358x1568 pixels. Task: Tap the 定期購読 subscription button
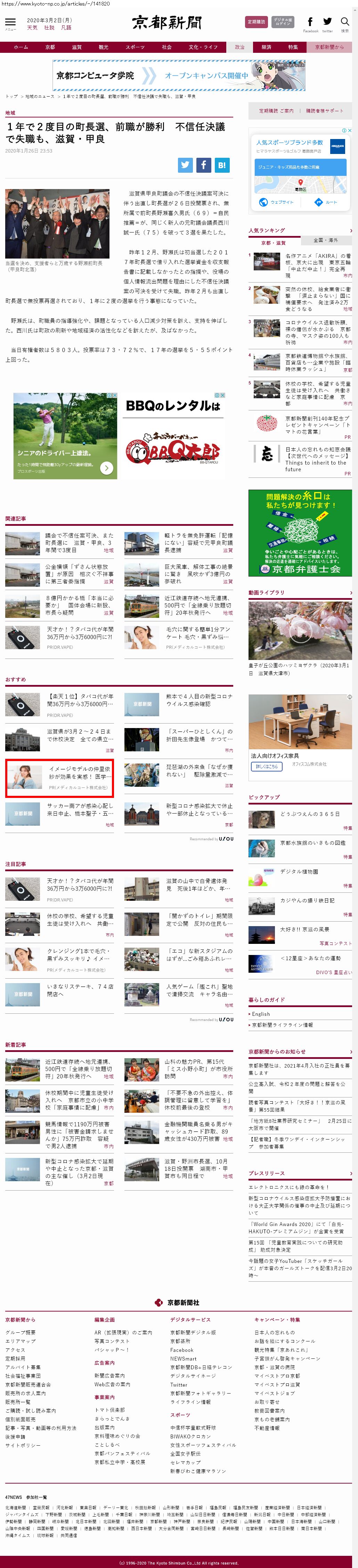(x=256, y=22)
